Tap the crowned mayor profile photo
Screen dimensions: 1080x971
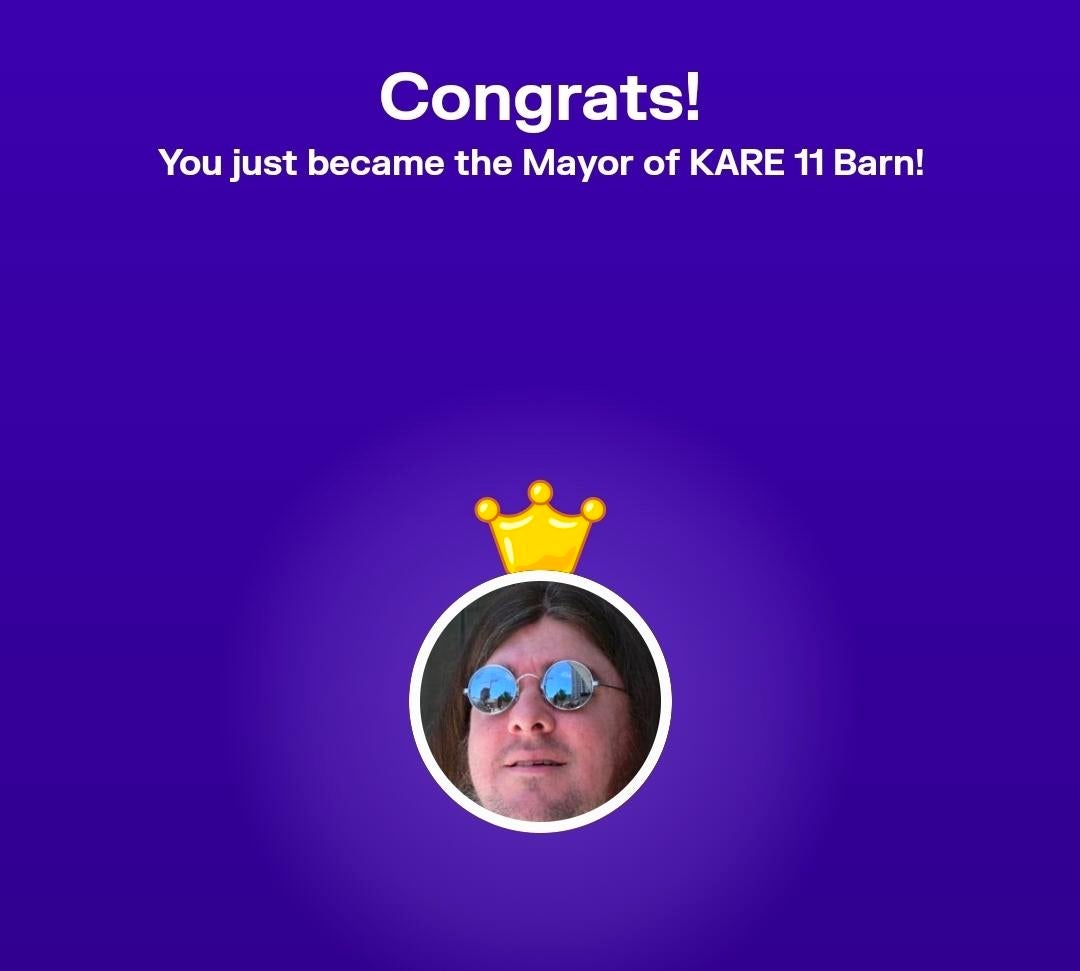pos(540,702)
